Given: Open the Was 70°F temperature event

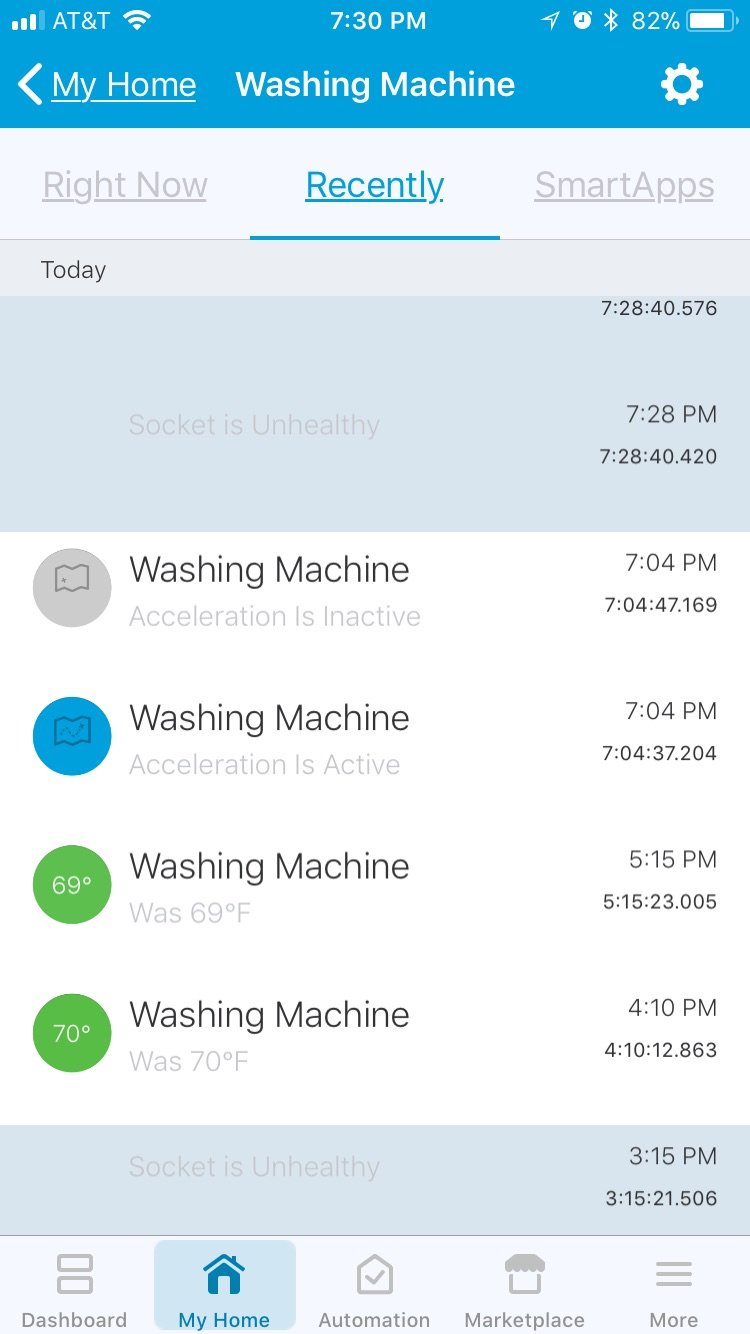Looking at the screenshot, I should click(375, 1033).
